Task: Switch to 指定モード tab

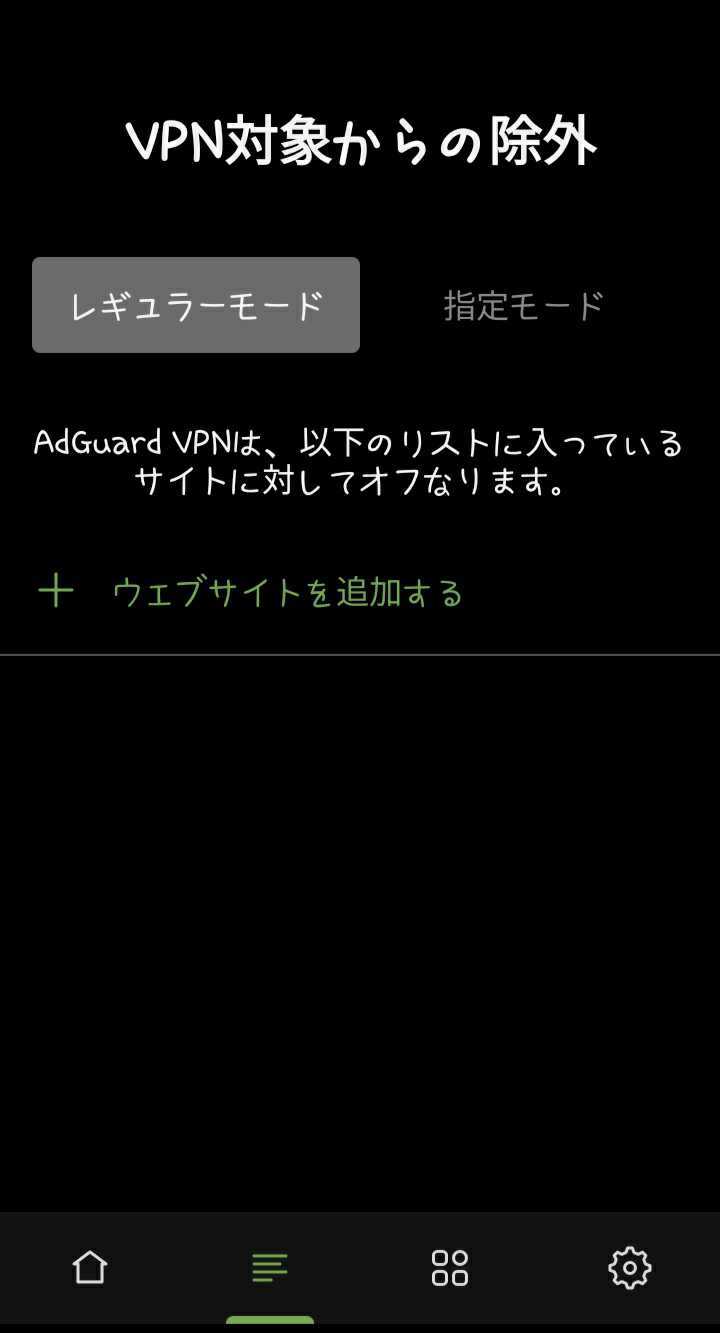Action: pyautogui.click(x=524, y=305)
